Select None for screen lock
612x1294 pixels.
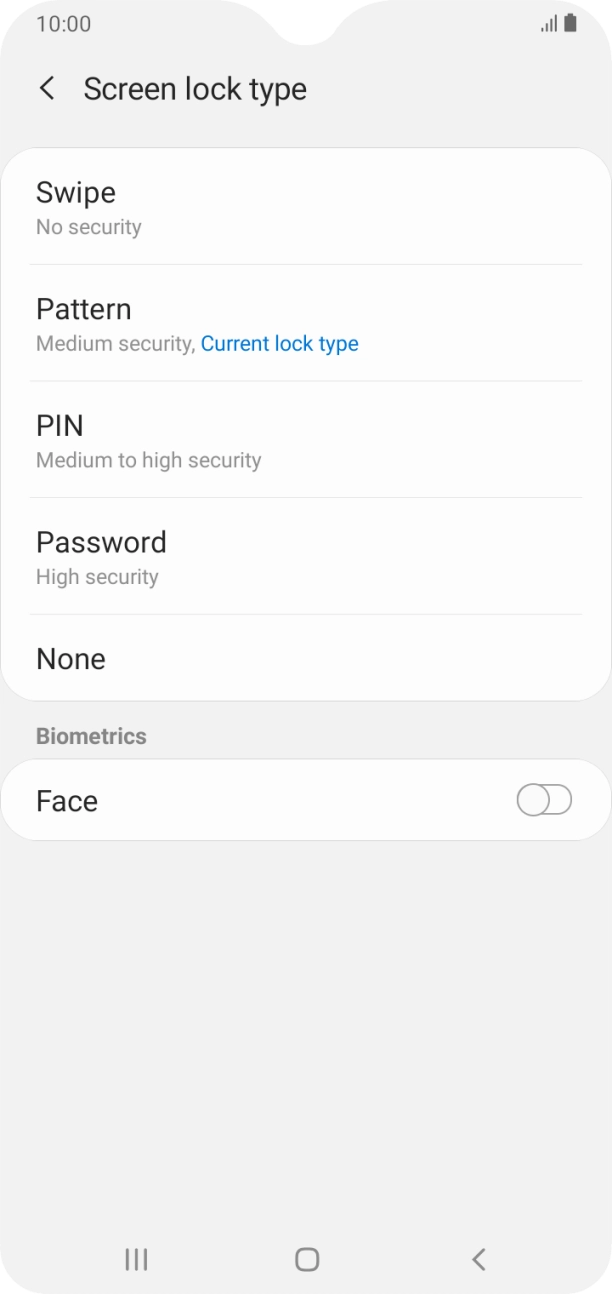click(x=306, y=658)
